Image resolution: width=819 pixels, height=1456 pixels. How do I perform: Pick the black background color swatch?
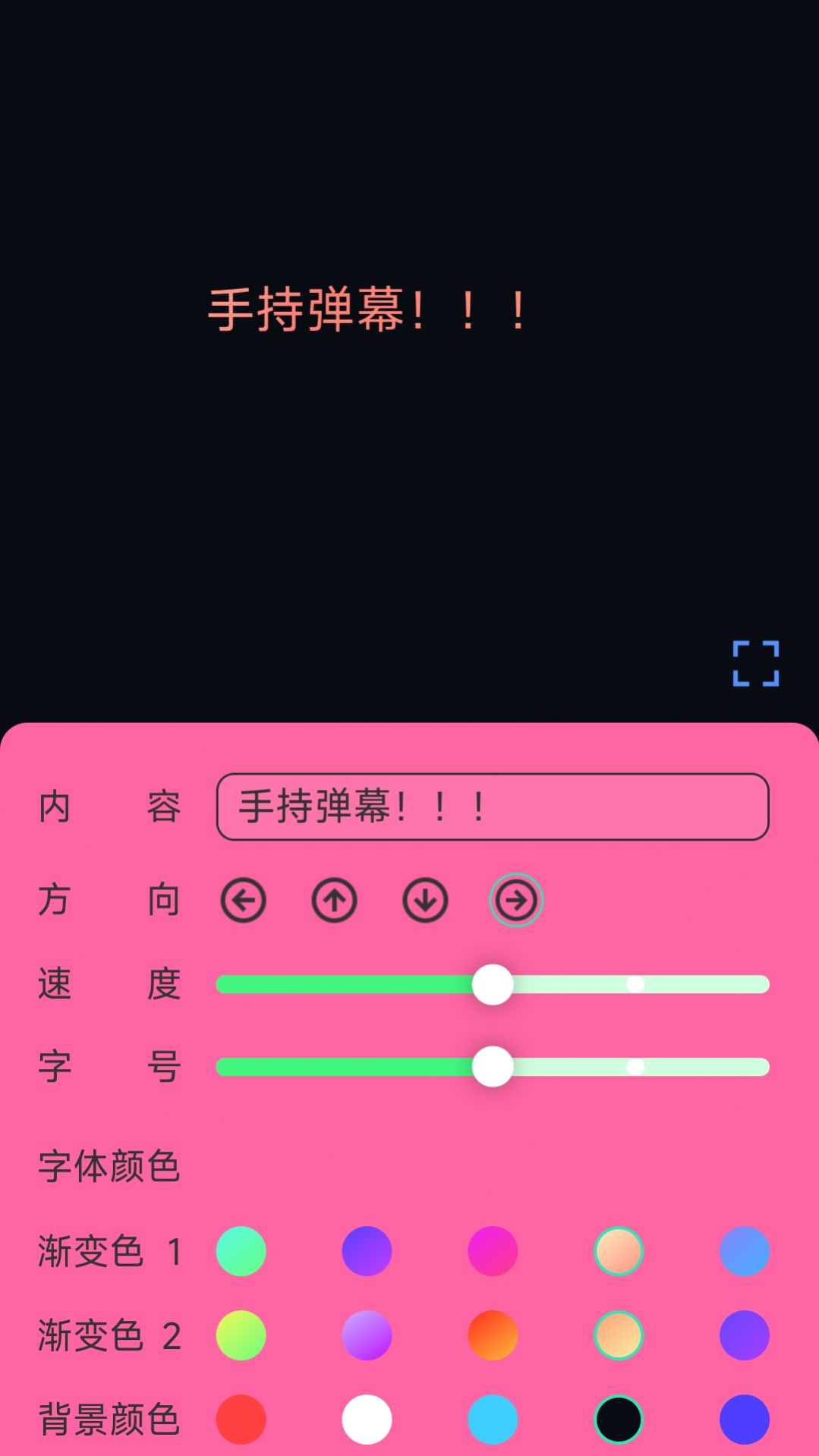[x=618, y=1420]
